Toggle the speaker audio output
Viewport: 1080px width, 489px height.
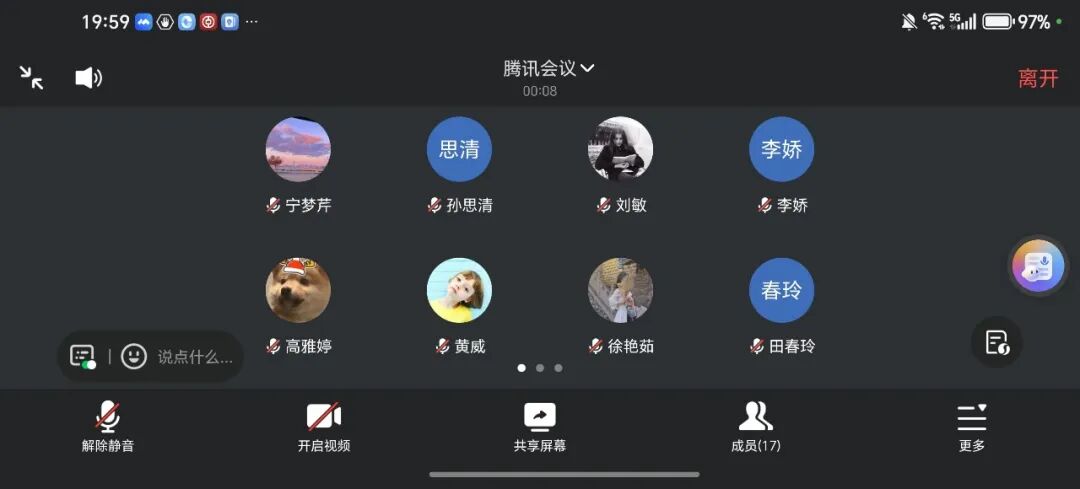pyautogui.click(x=88, y=78)
